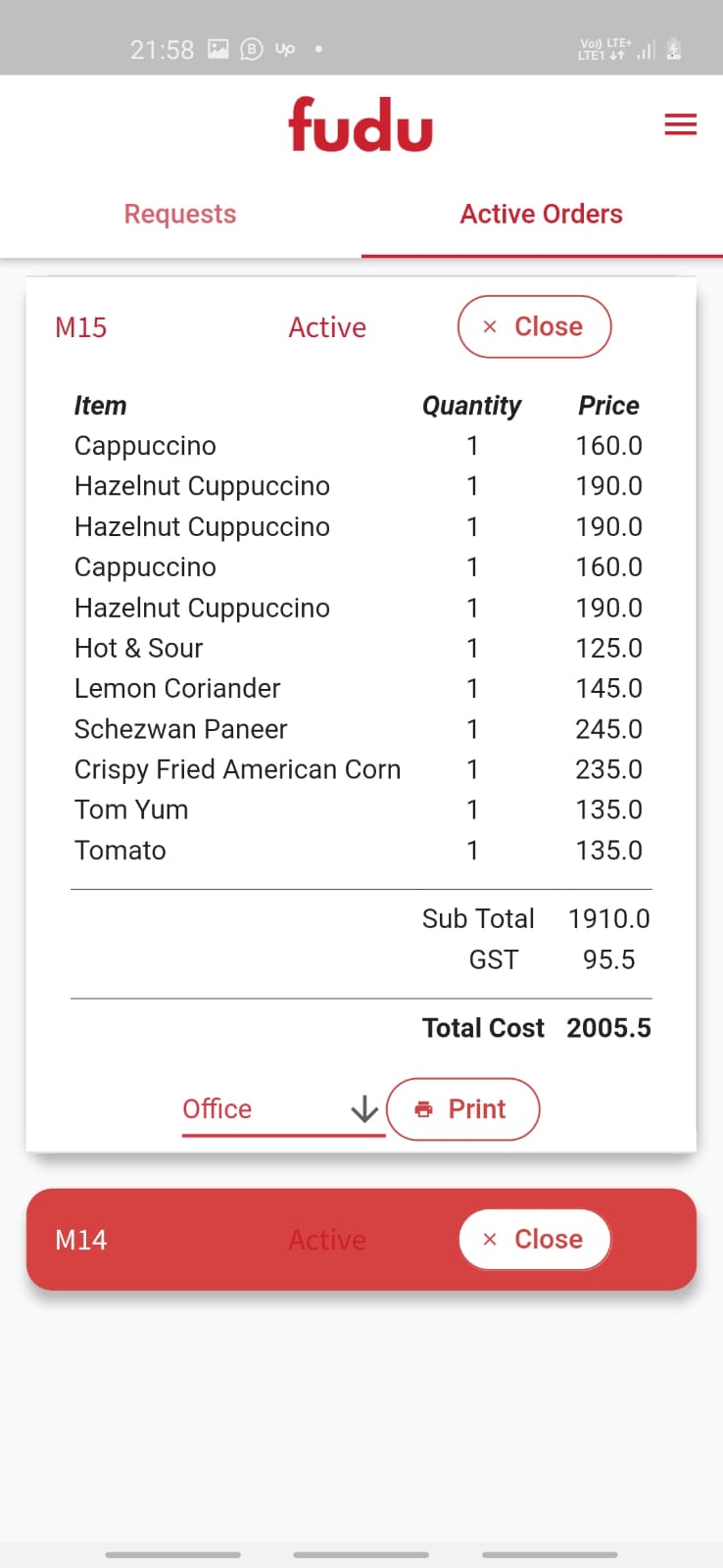
Task: Select the Active Orders tab
Action: point(542,214)
